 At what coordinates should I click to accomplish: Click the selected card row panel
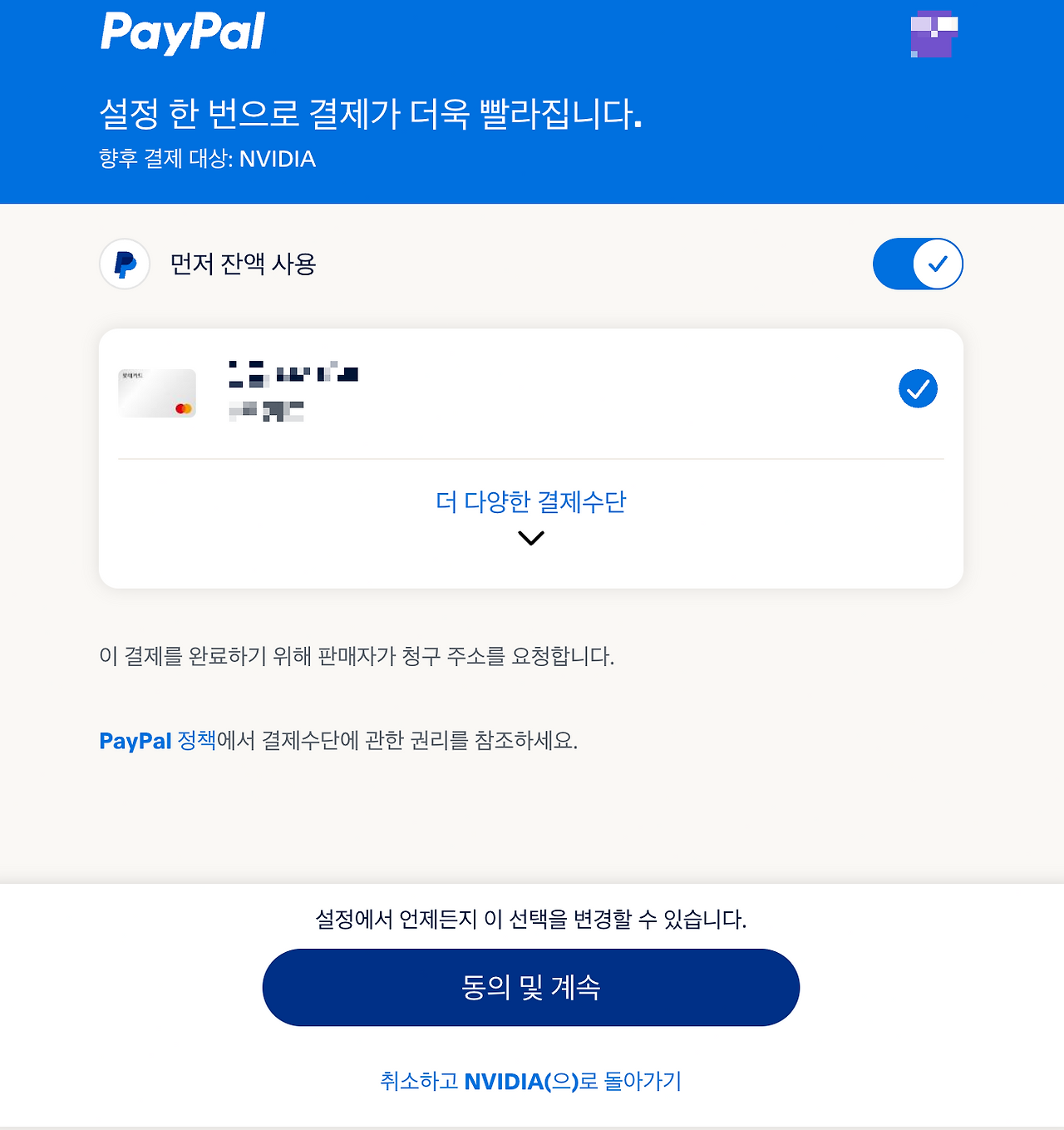click(531, 392)
